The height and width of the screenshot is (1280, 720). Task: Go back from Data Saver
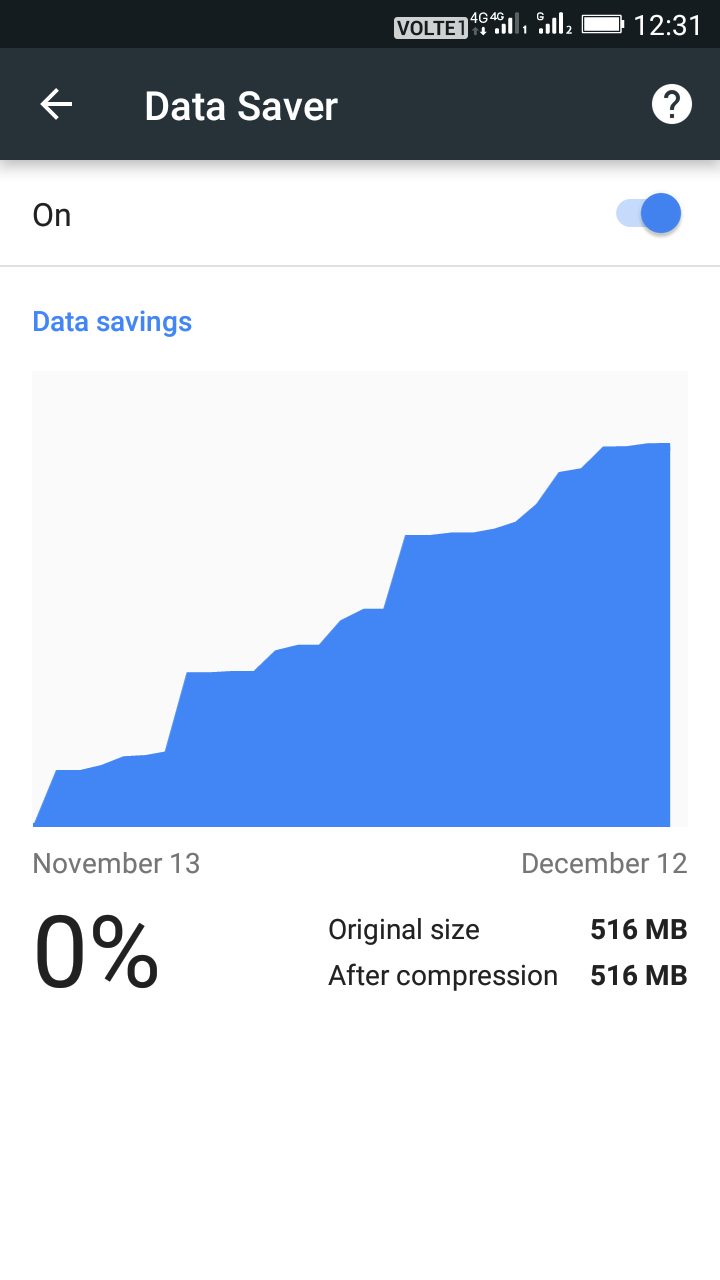point(56,104)
